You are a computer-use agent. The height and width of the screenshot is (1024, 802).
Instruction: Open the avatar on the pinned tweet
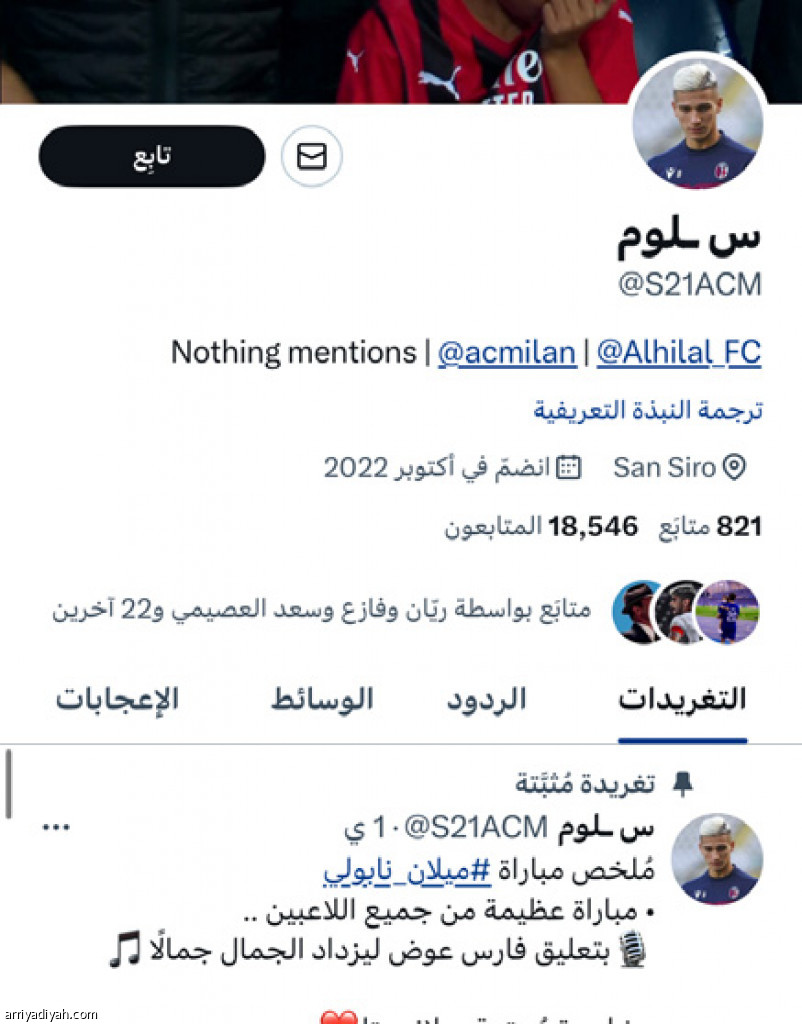(x=716, y=859)
